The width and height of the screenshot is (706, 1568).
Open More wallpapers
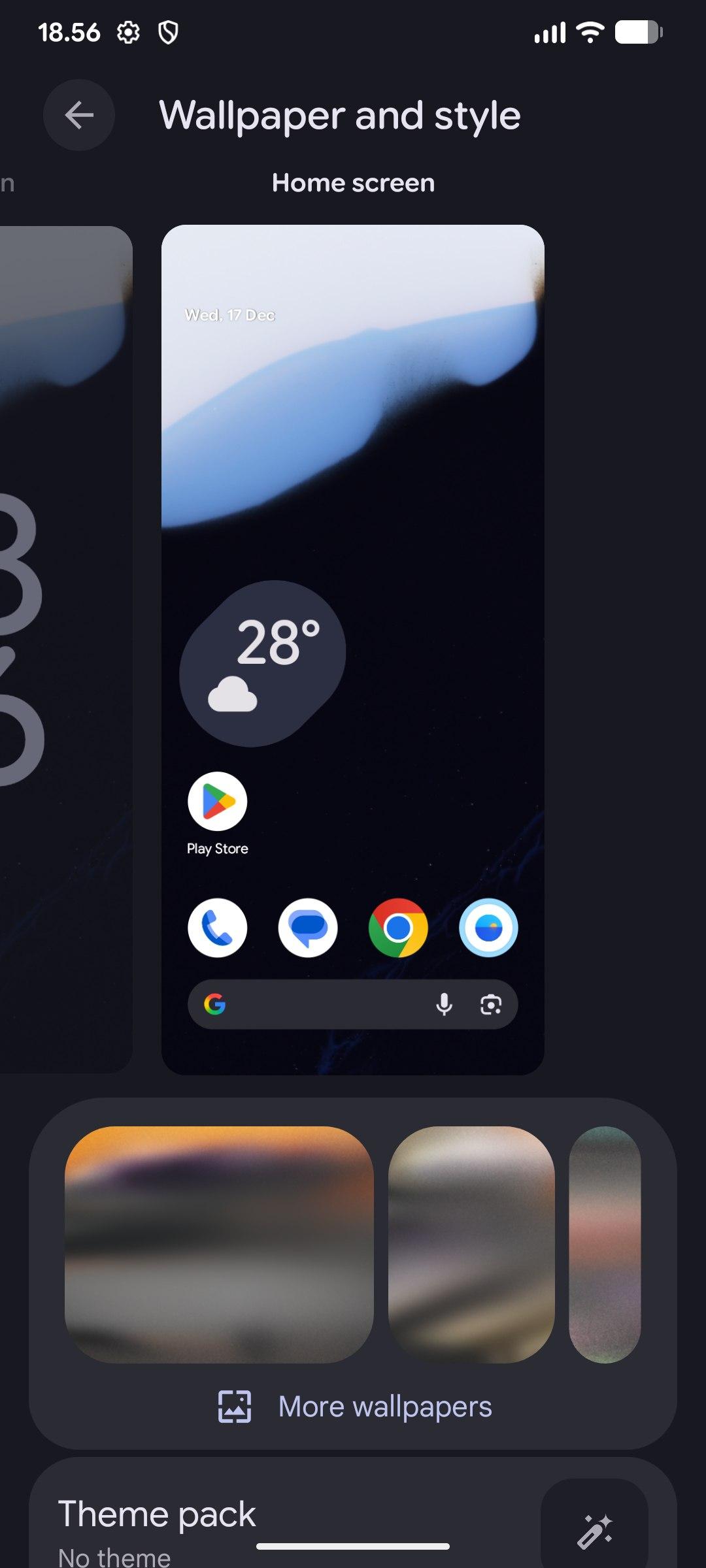(x=354, y=1407)
